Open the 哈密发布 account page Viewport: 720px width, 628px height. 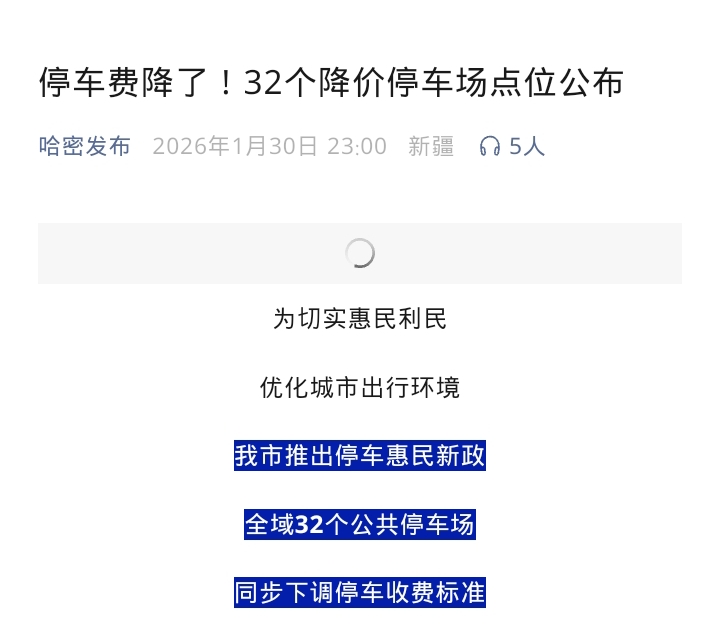pyautogui.click(x=85, y=146)
